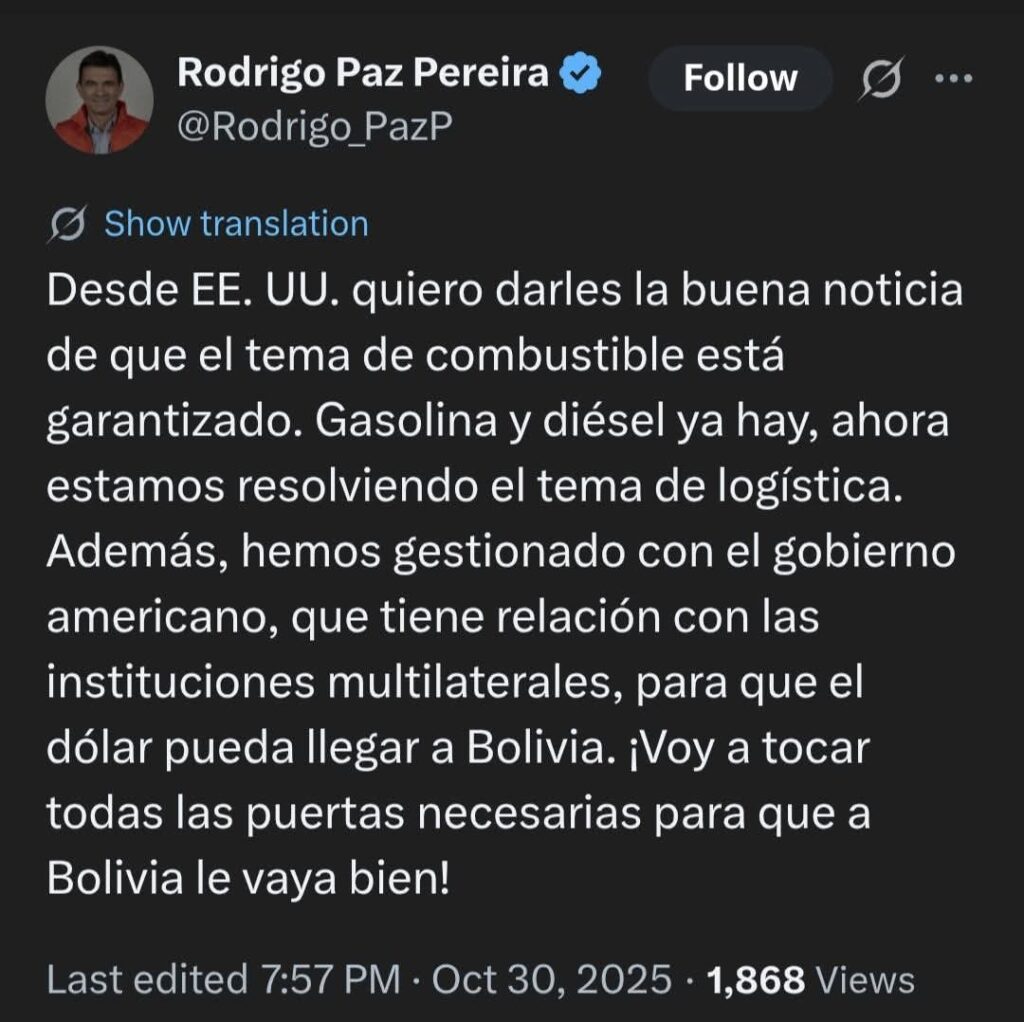The image size is (1024, 1022).
Task: Open the post's overflow menu
Action: click(952, 78)
